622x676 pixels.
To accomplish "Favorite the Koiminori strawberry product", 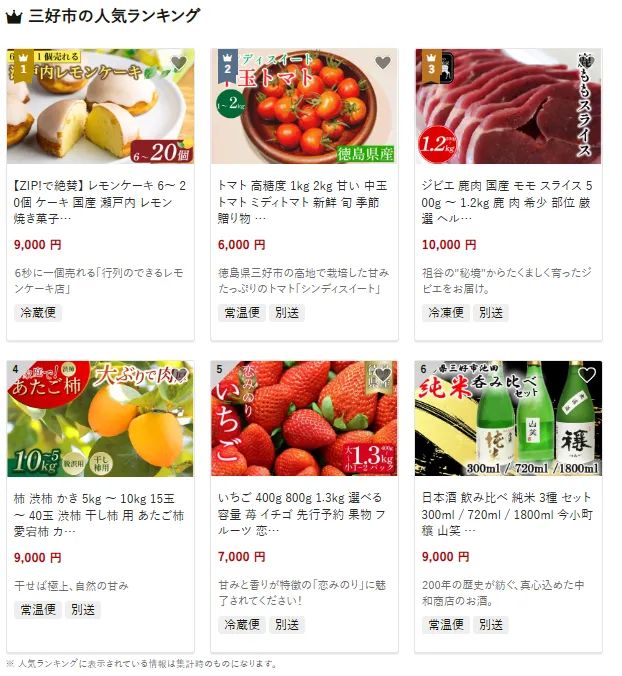I will [383, 375].
